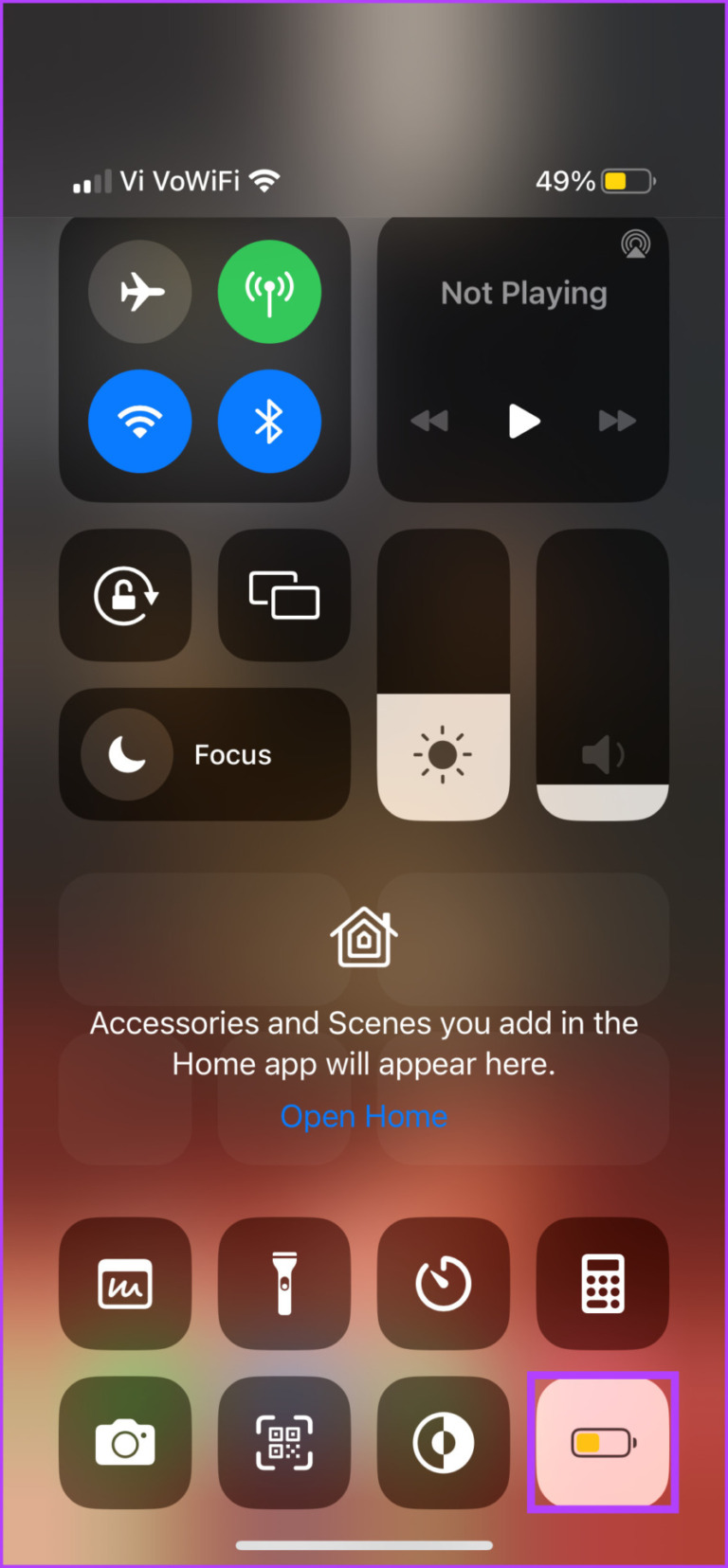This screenshot has width=728, height=1568.
Task: Tap the brightness slider
Action: (x=444, y=675)
